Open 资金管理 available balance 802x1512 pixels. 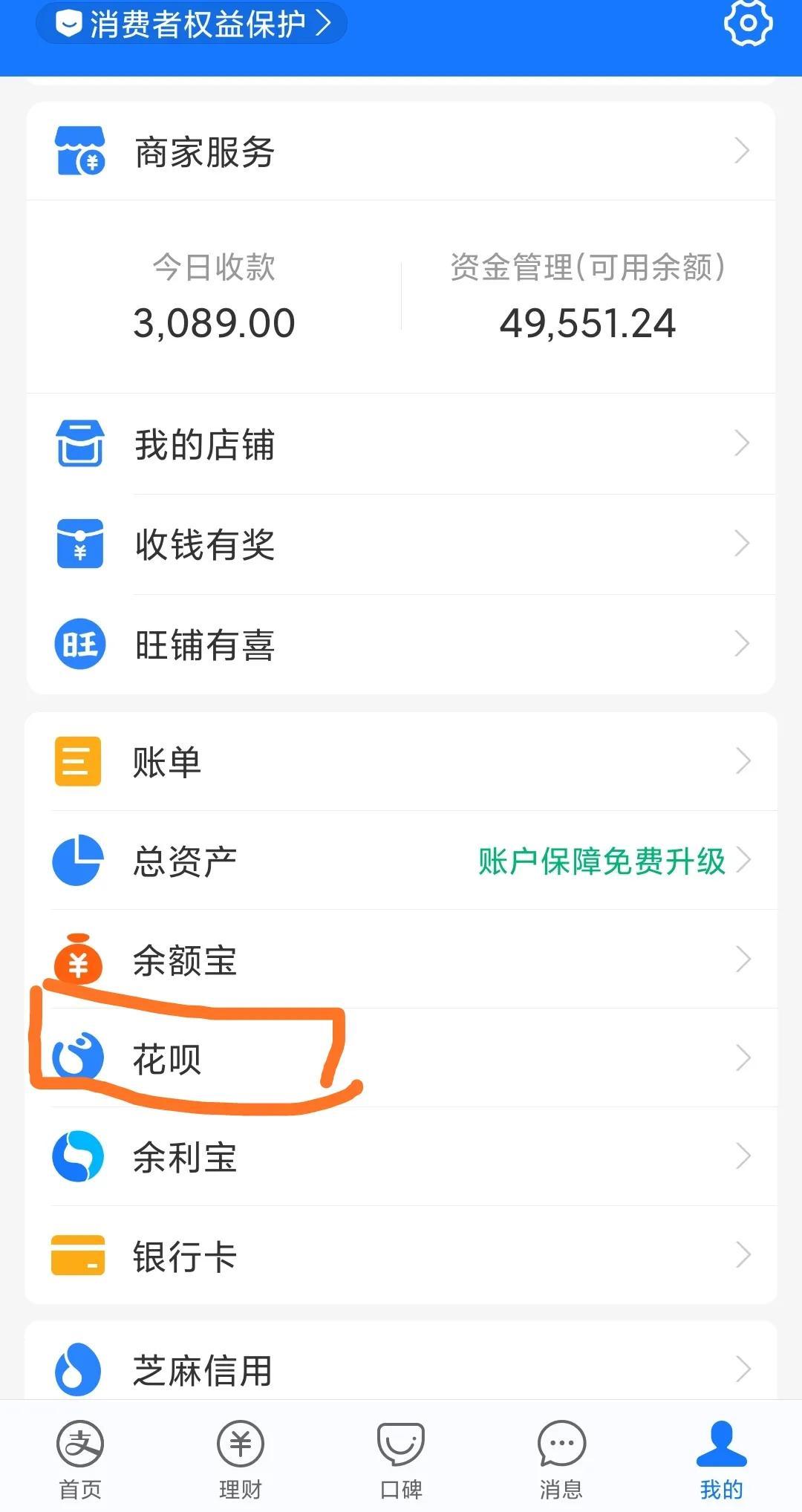point(587,297)
